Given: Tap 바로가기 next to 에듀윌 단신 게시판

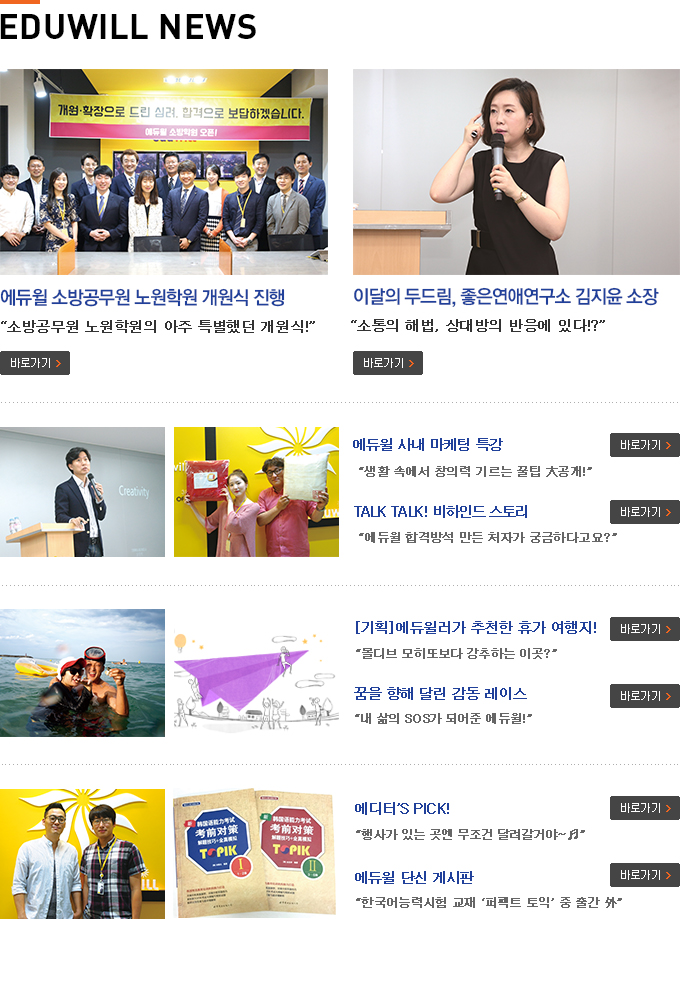Looking at the screenshot, I should (644, 875).
